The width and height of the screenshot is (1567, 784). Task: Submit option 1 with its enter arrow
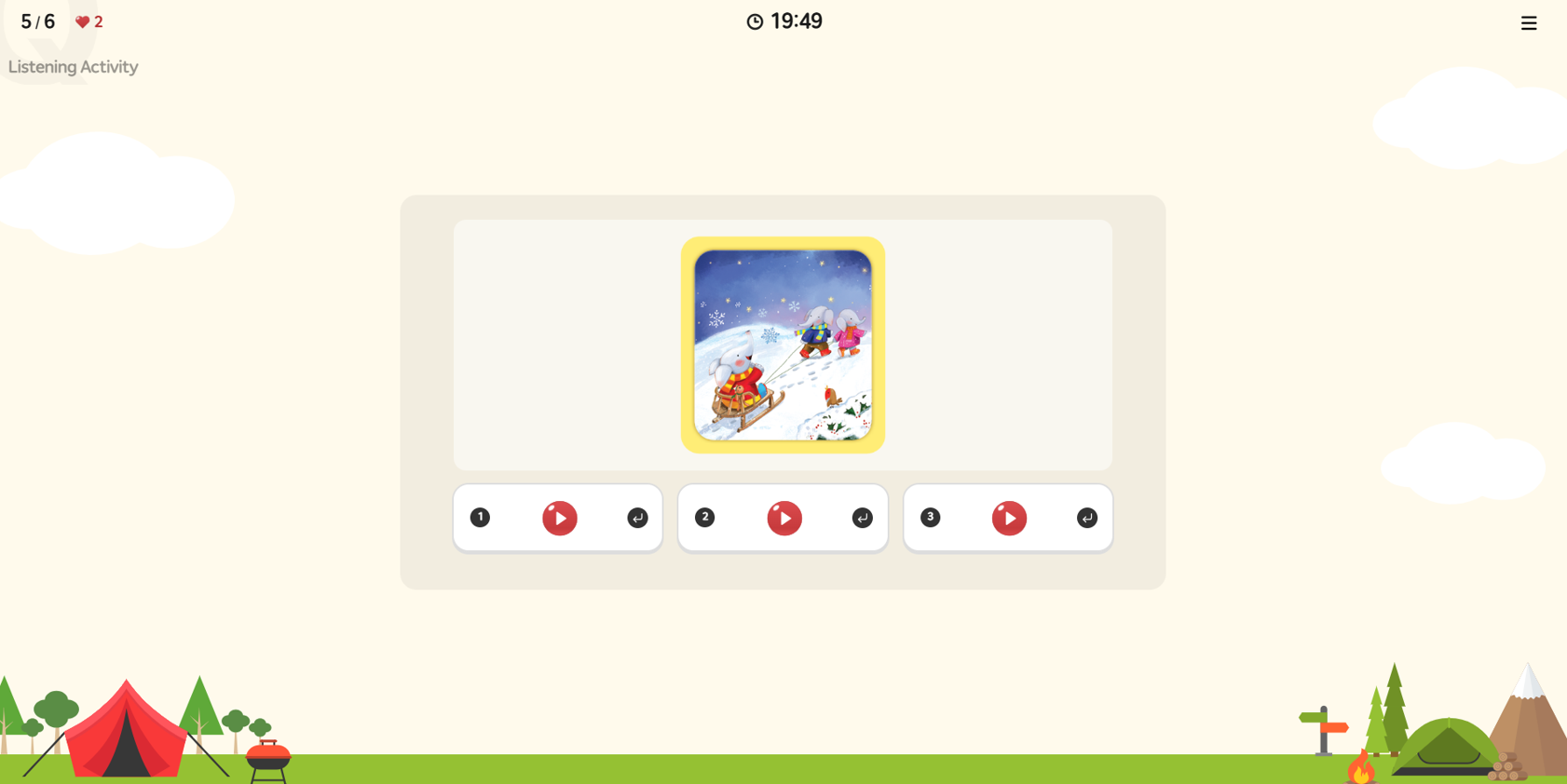637,518
